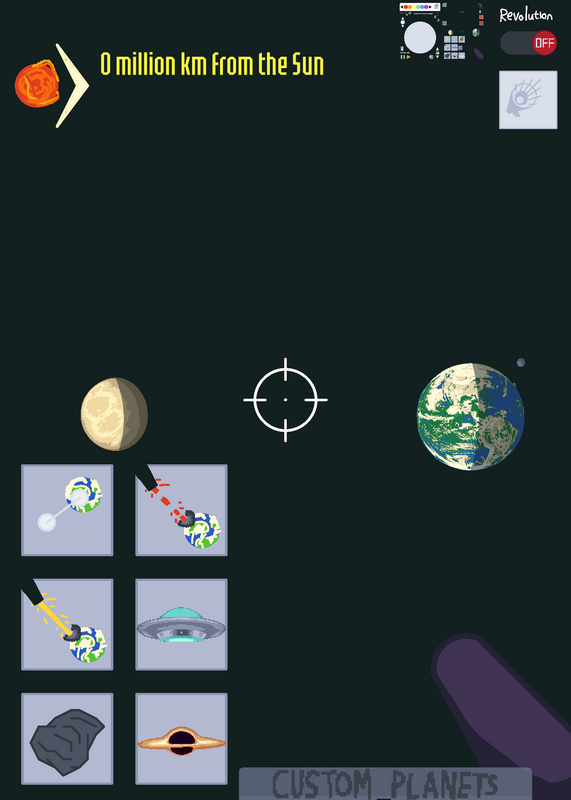571x800 pixels.
Task: Select the moon-orbit tool tile
Action: click(67, 510)
